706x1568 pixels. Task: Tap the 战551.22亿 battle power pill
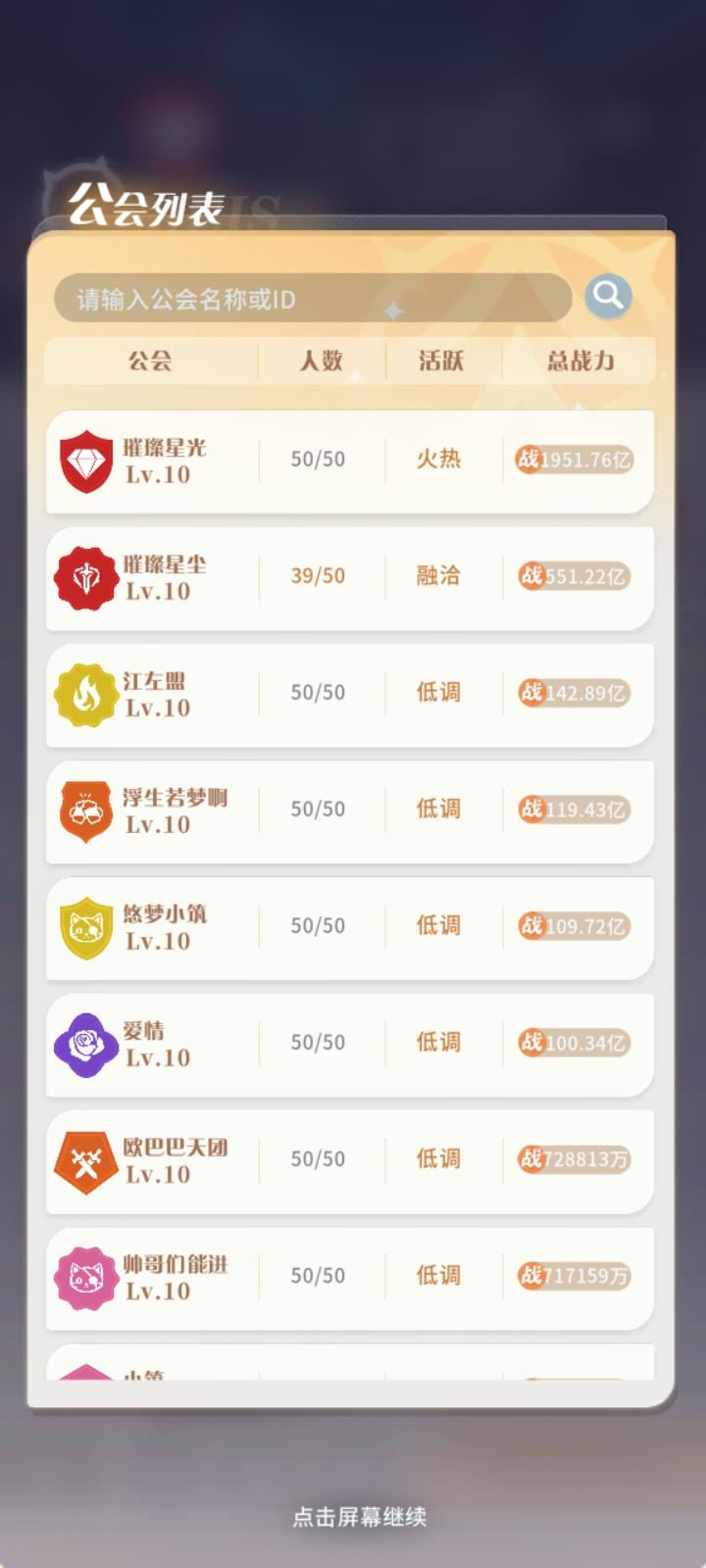coord(574,577)
